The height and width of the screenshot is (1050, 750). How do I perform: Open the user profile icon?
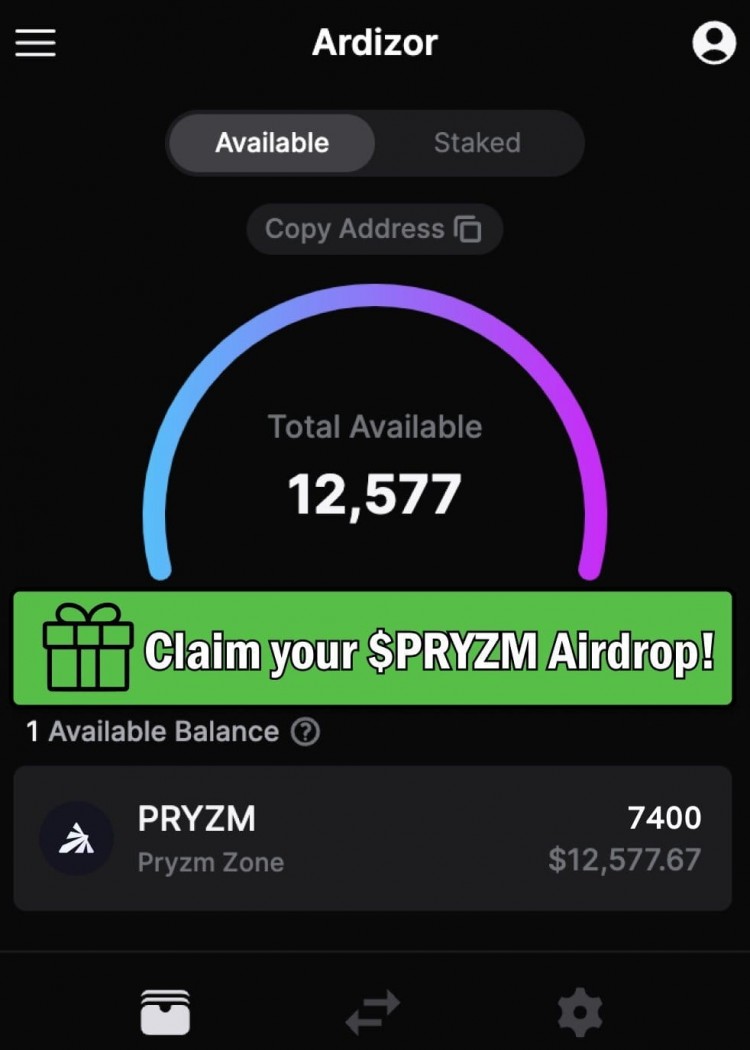714,43
